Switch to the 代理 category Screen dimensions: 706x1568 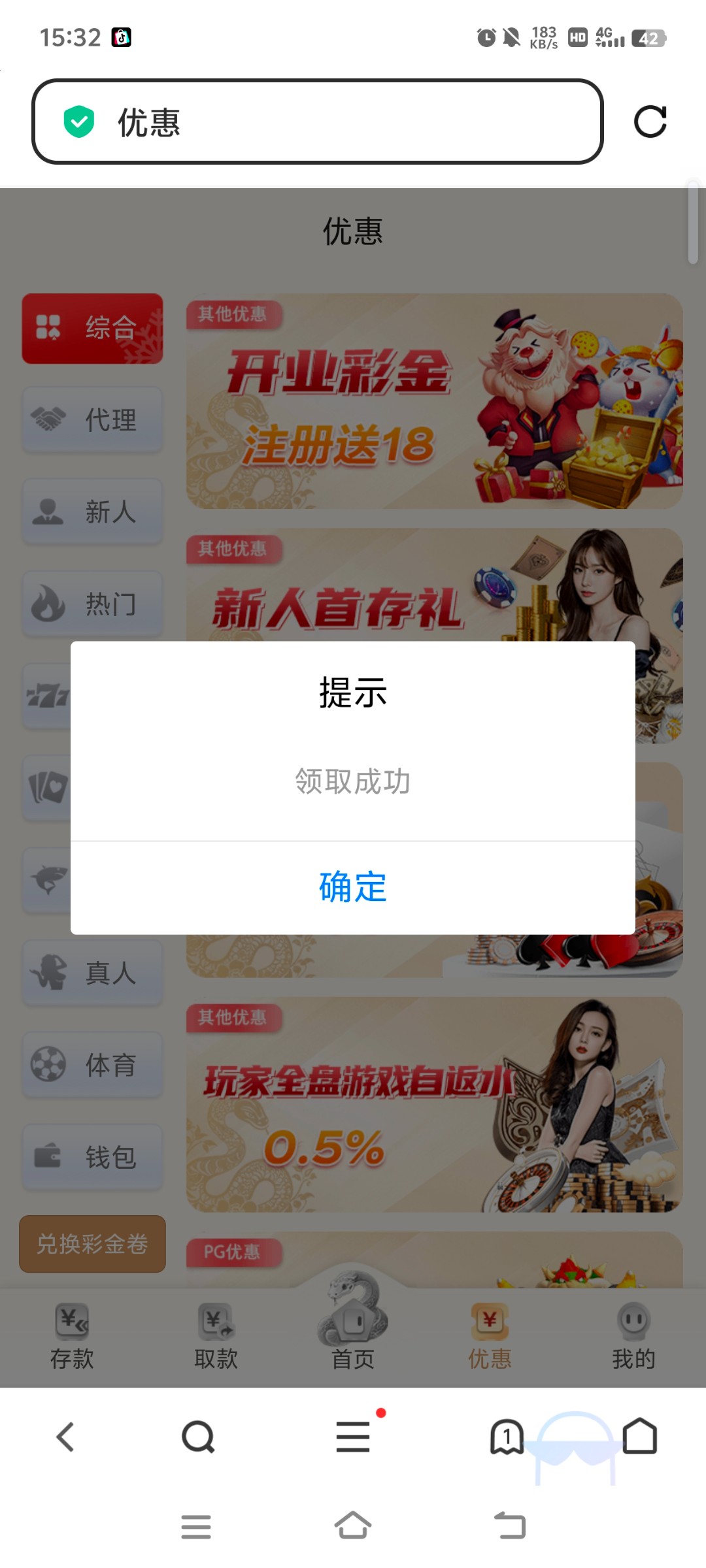point(92,419)
